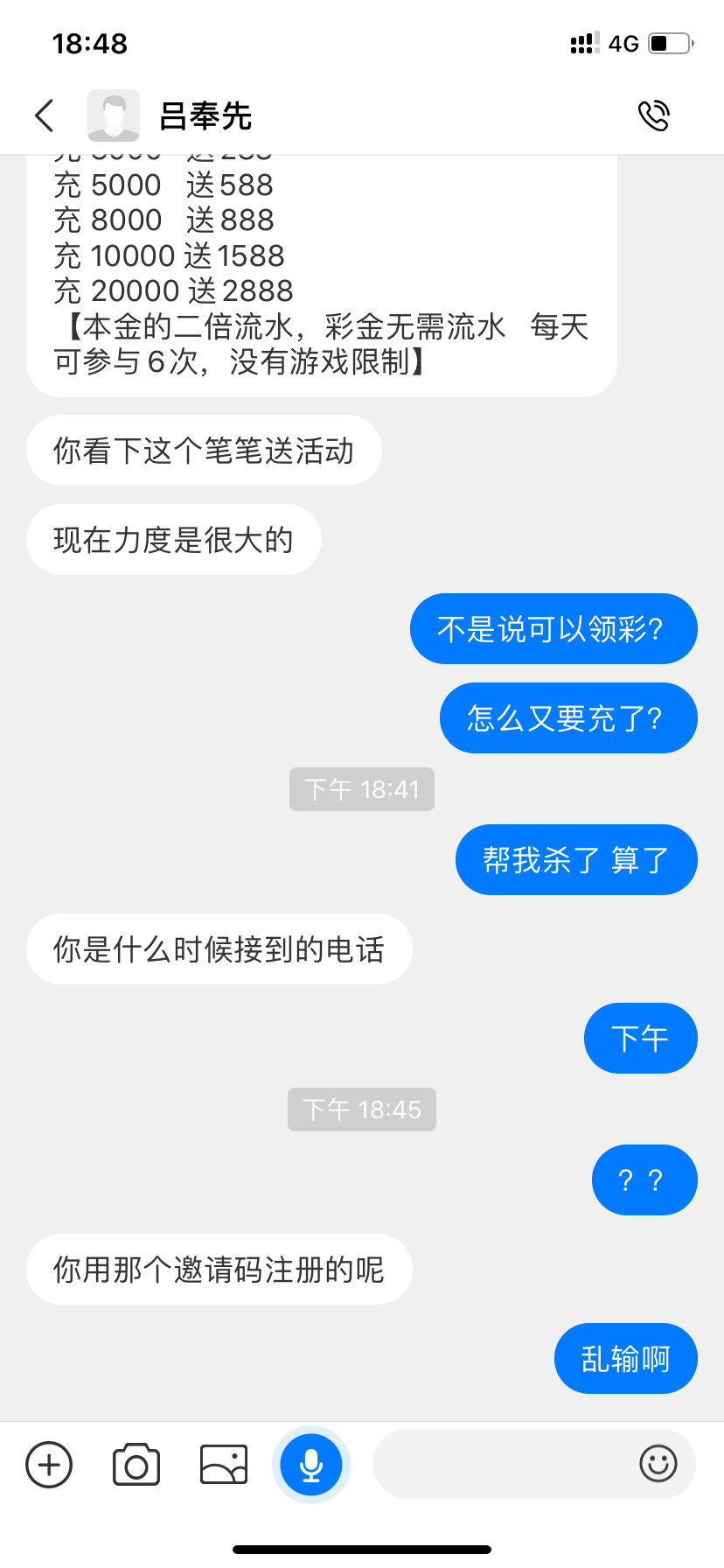Tap the bubble 你用那个邀请码注册的呢

point(219,1269)
